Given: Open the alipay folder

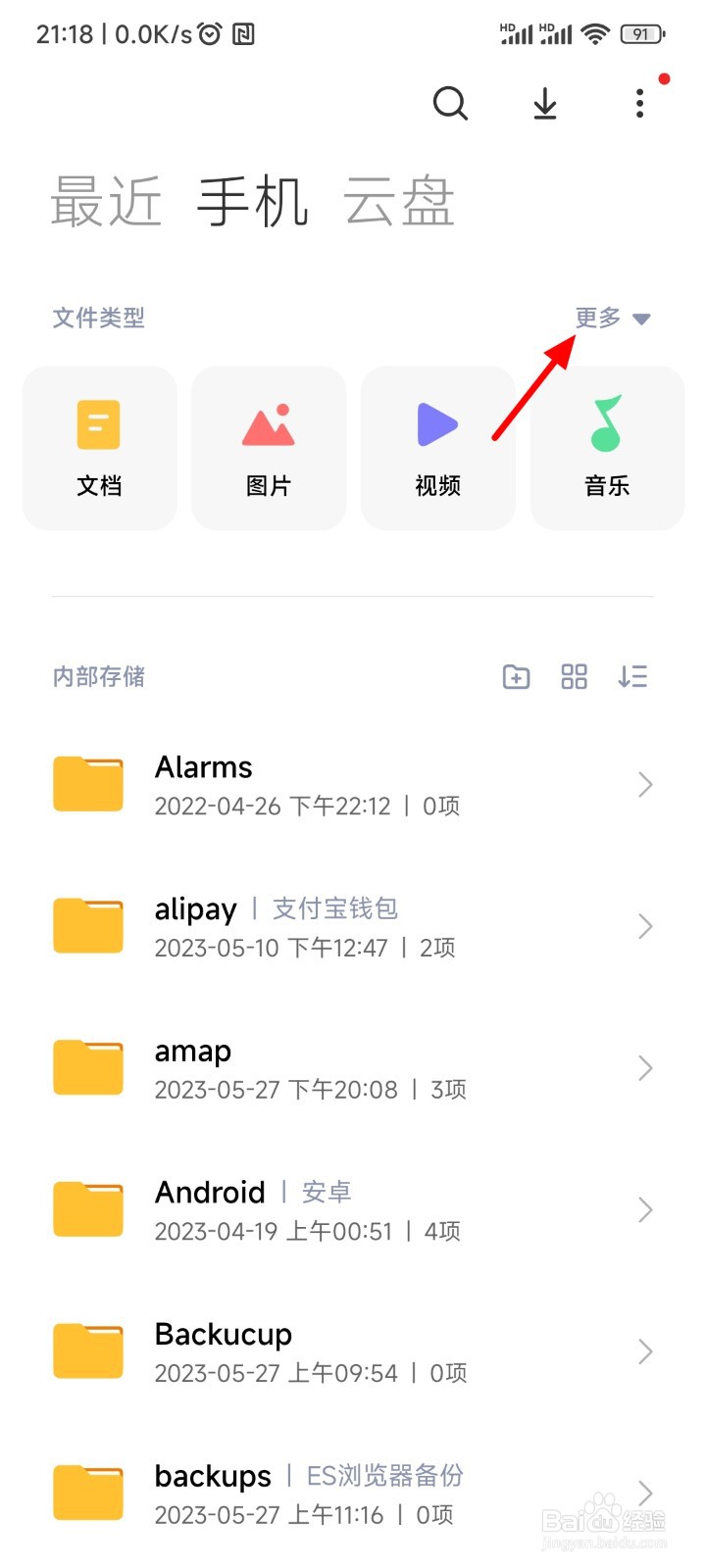Looking at the screenshot, I should (x=353, y=926).
